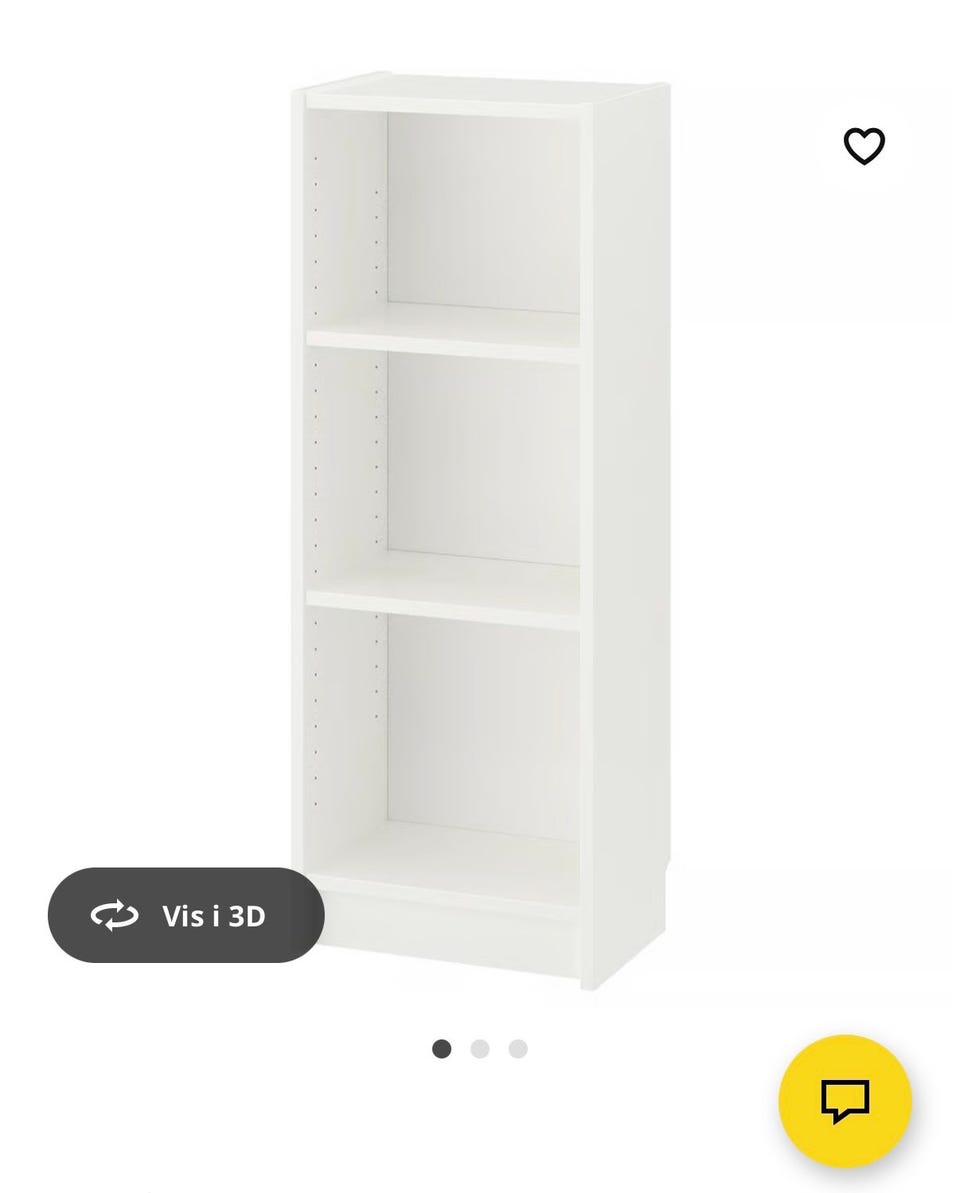This screenshot has height=1193, width=960.
Task: Advance the gallery using the last dot
Action: pos(517,1048)
